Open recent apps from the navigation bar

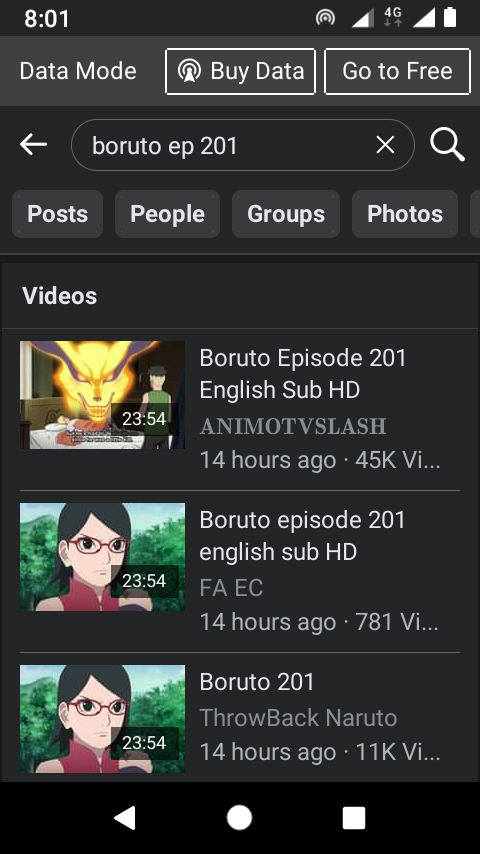point(354,818)
